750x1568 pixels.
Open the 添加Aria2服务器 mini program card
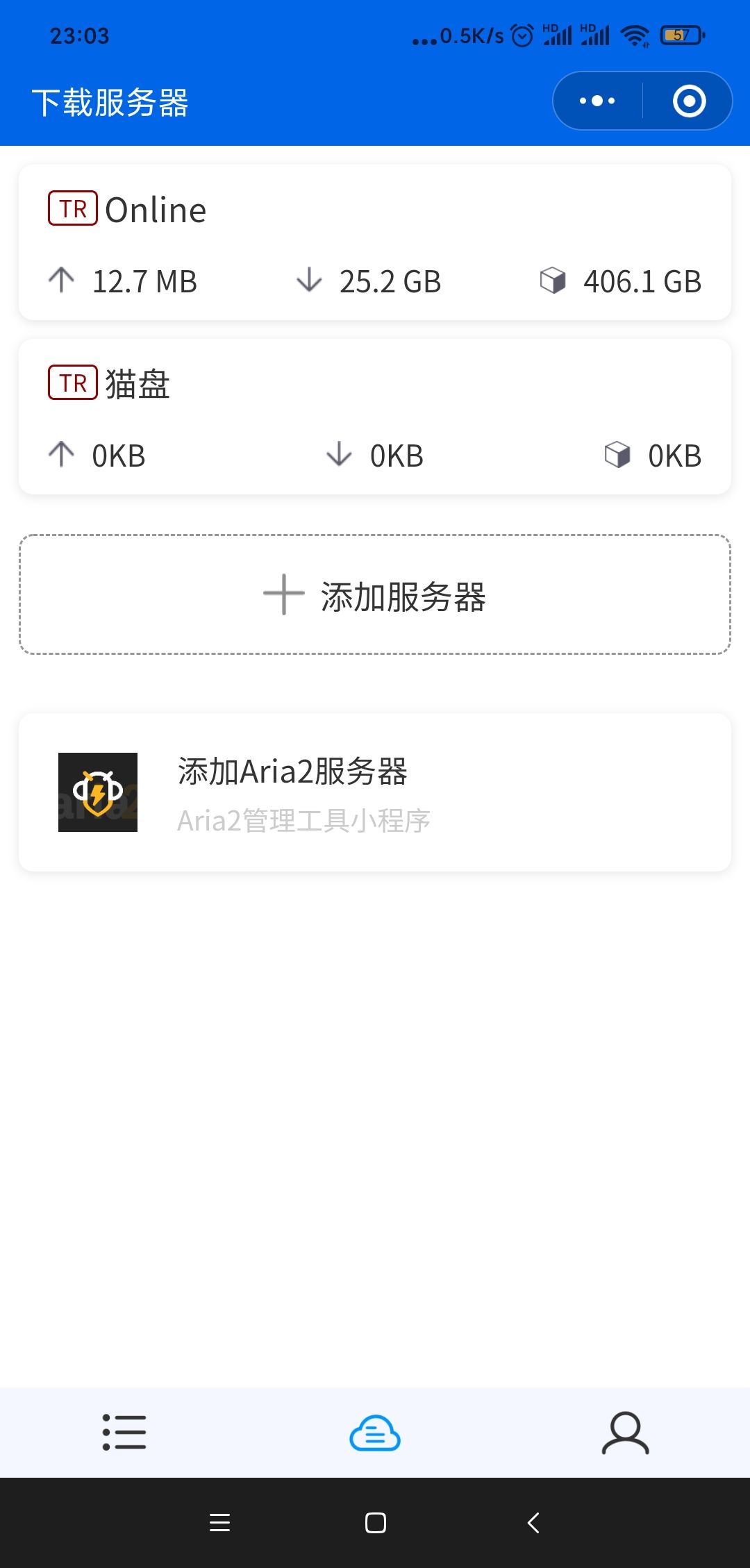pyautogui.click(x=375, y=792)
